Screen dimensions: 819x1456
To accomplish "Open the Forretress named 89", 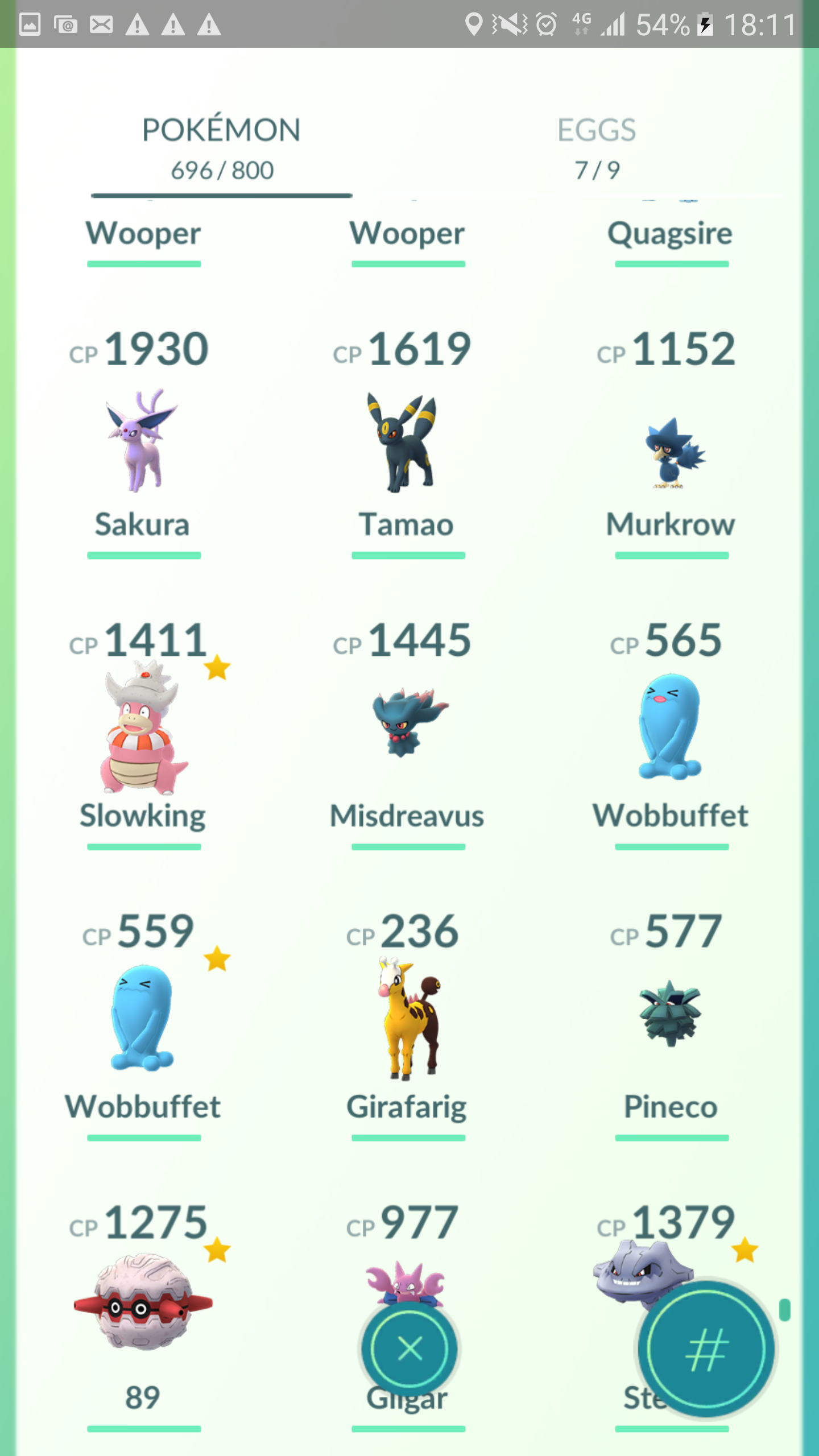I will pos(143,1314).
